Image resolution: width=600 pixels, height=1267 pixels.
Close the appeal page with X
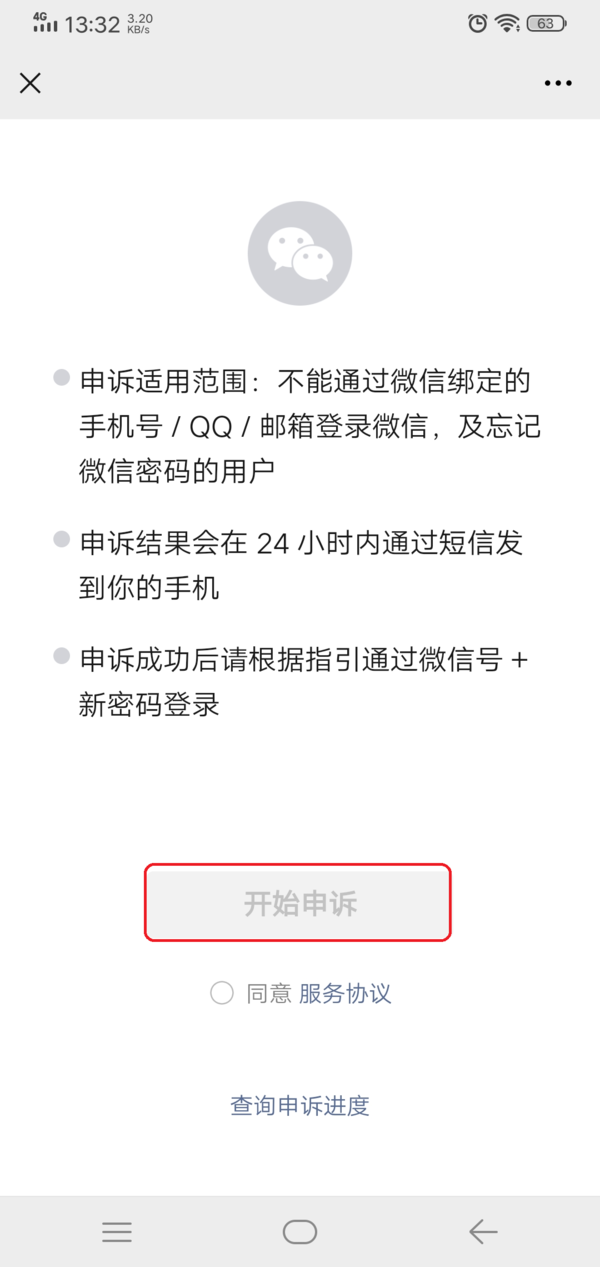[x=30, y=83]
